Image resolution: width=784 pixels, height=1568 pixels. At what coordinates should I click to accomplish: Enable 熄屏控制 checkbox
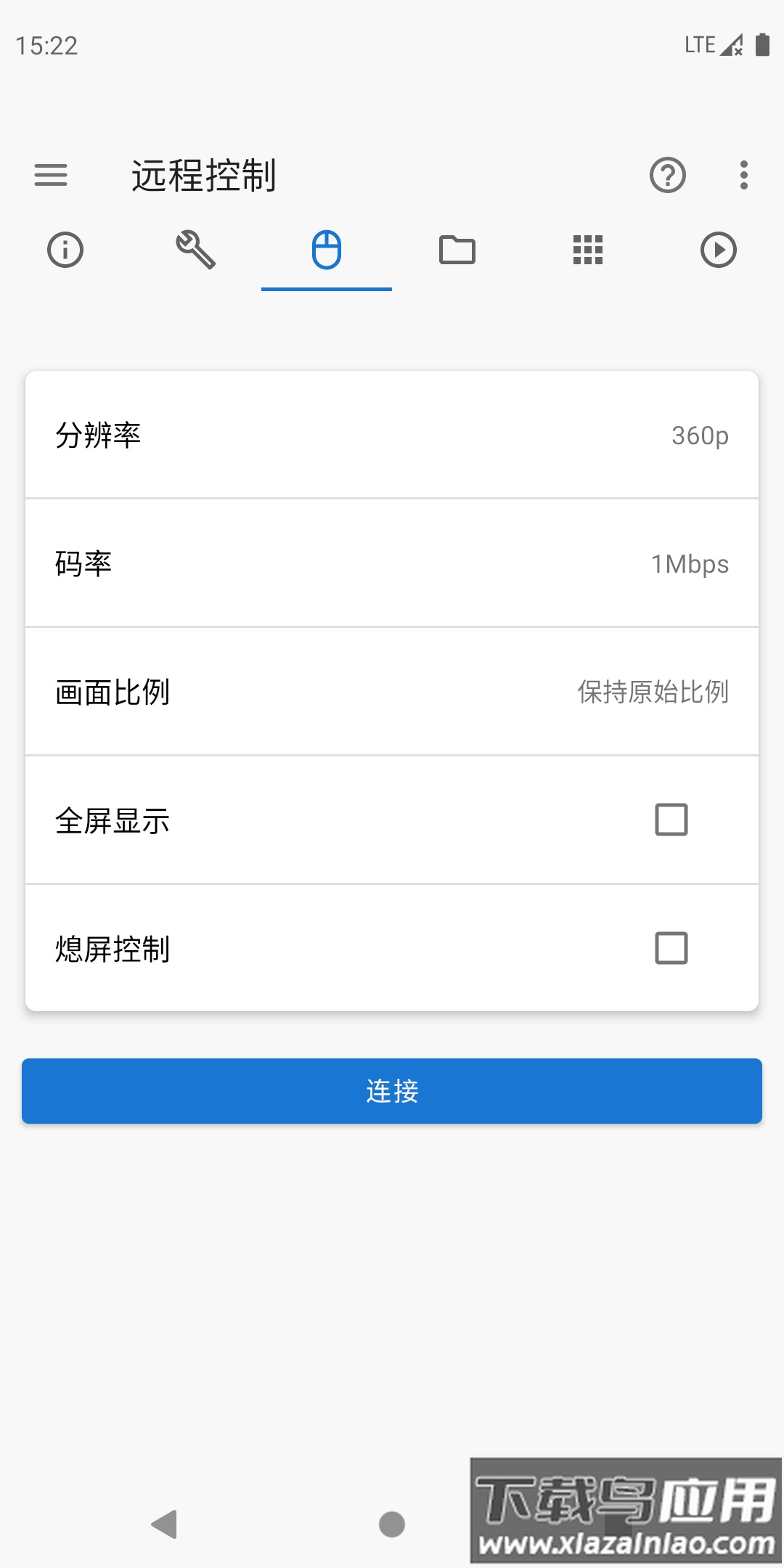[x=671, y=947]
